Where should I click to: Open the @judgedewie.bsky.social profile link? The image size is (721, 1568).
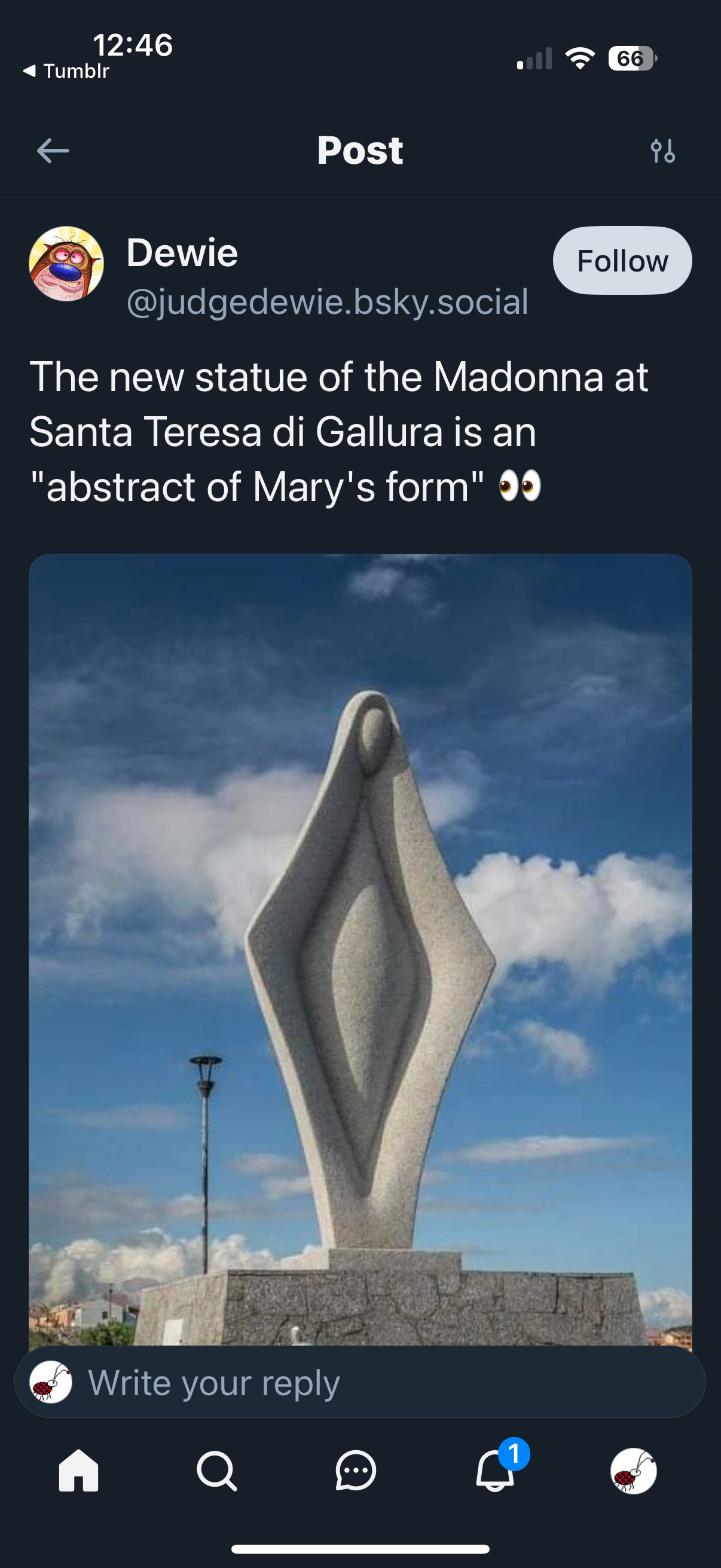tap(328, 303)
